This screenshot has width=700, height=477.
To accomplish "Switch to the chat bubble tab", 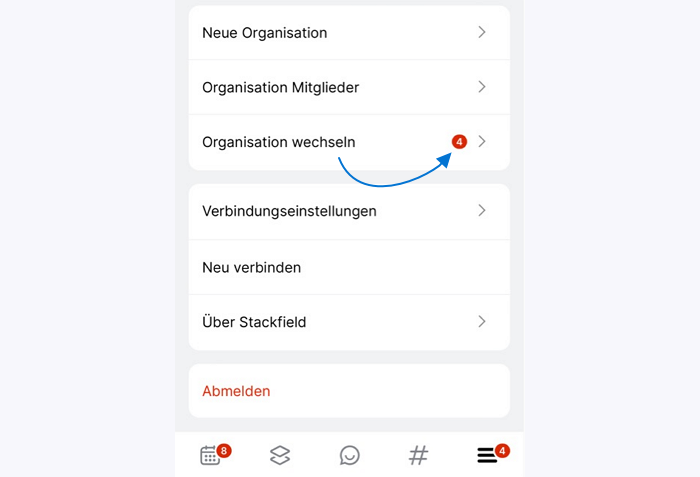I will point(349,456).
